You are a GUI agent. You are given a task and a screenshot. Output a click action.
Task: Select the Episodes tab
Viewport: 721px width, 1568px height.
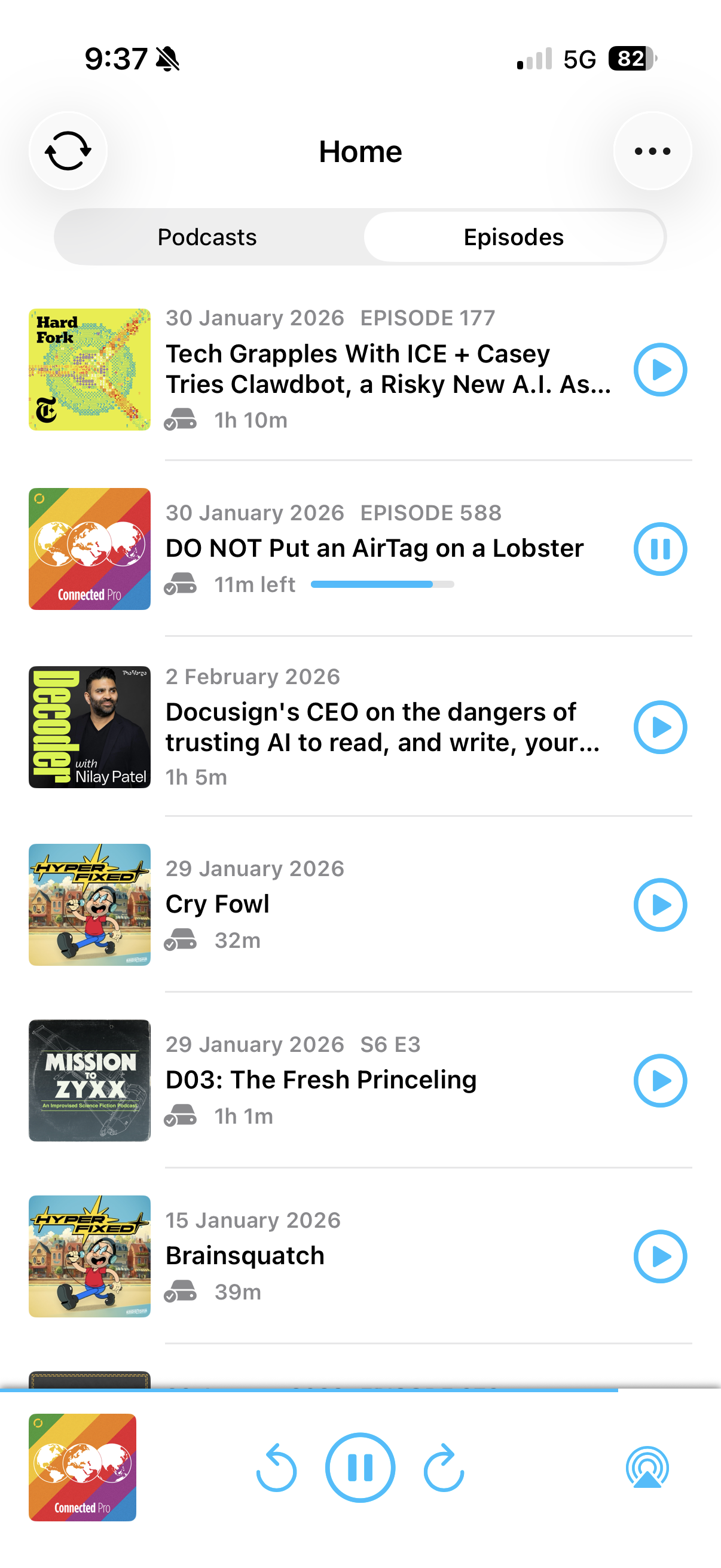(514, 237)
